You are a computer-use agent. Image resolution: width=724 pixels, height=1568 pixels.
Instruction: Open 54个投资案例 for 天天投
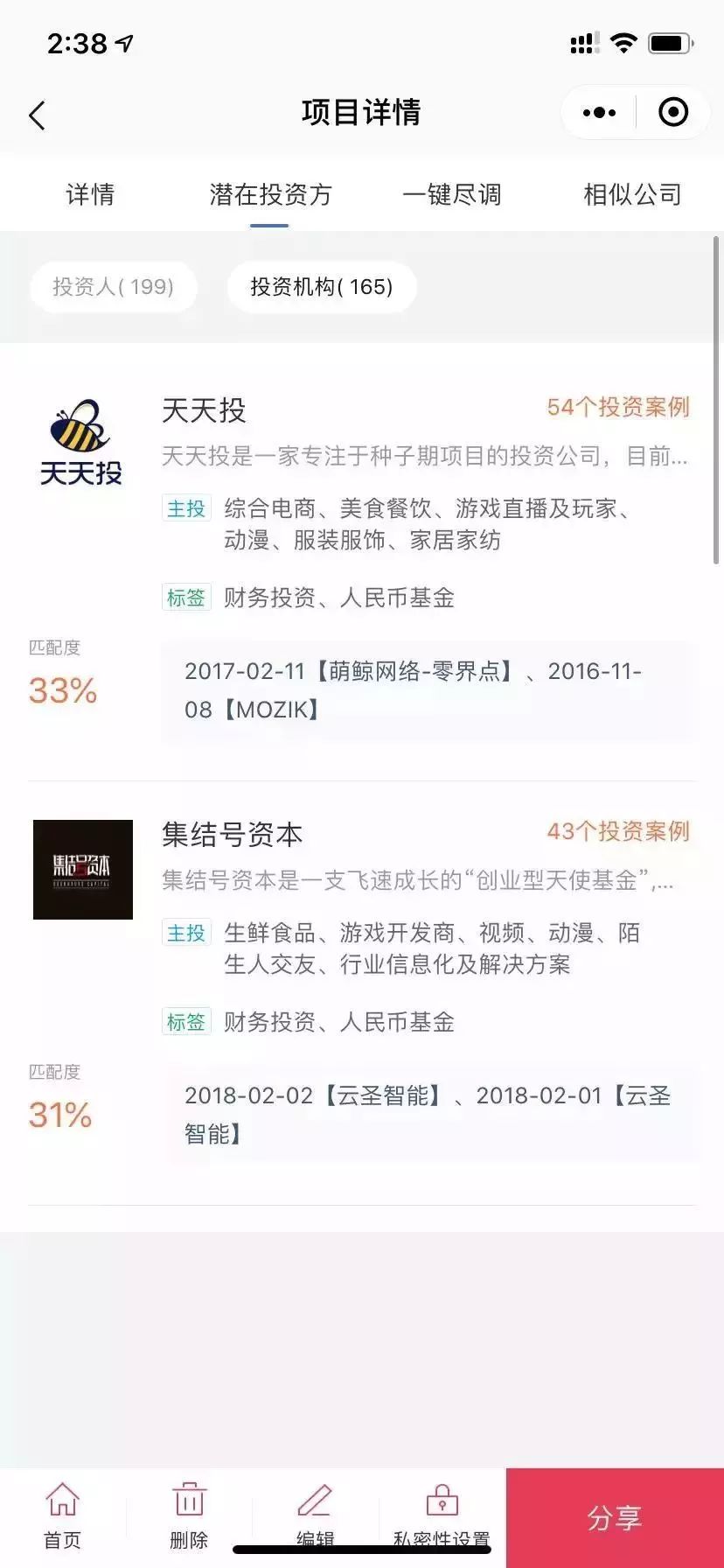coord(618,406)
